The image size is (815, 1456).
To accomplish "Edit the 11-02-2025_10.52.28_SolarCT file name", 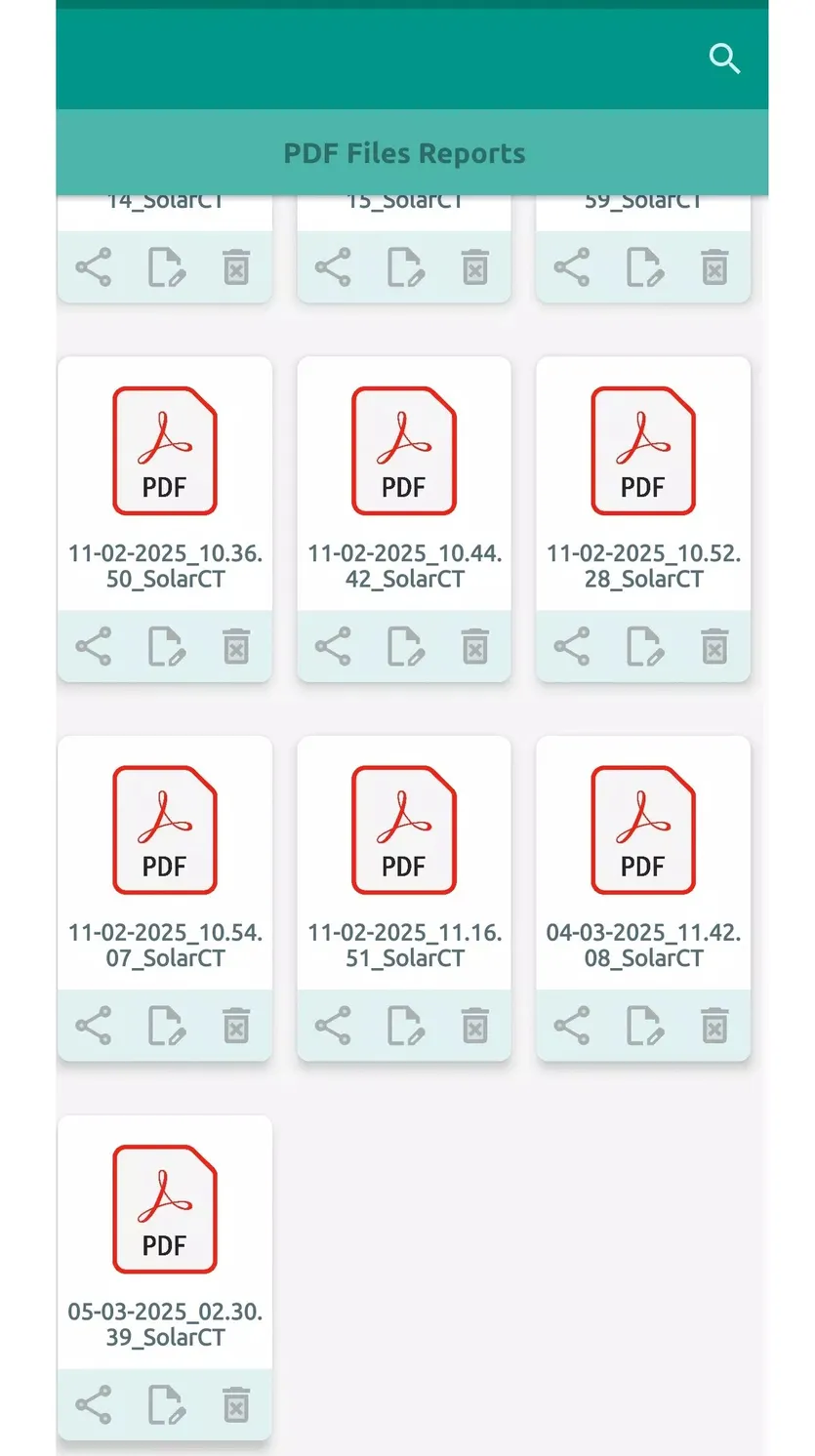I will tap(644, 646).
